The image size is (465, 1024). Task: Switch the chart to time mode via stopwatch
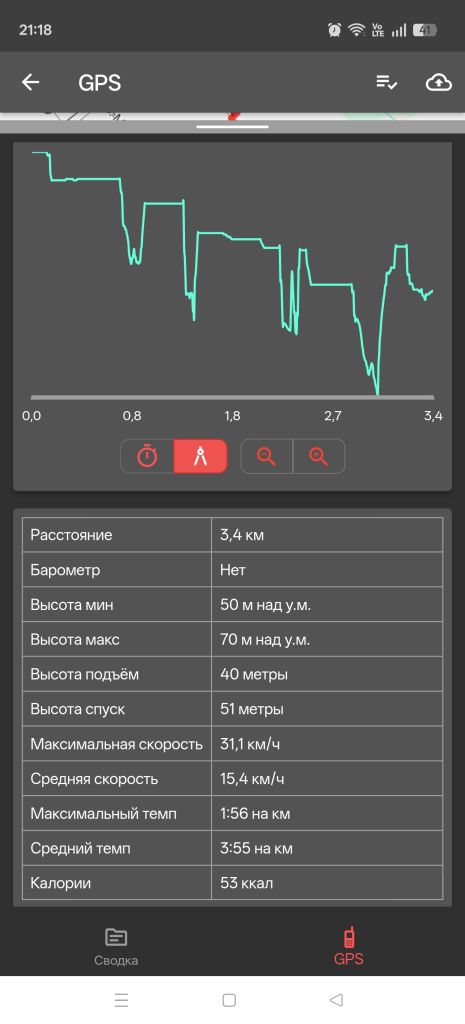click(x=148, y=456)
